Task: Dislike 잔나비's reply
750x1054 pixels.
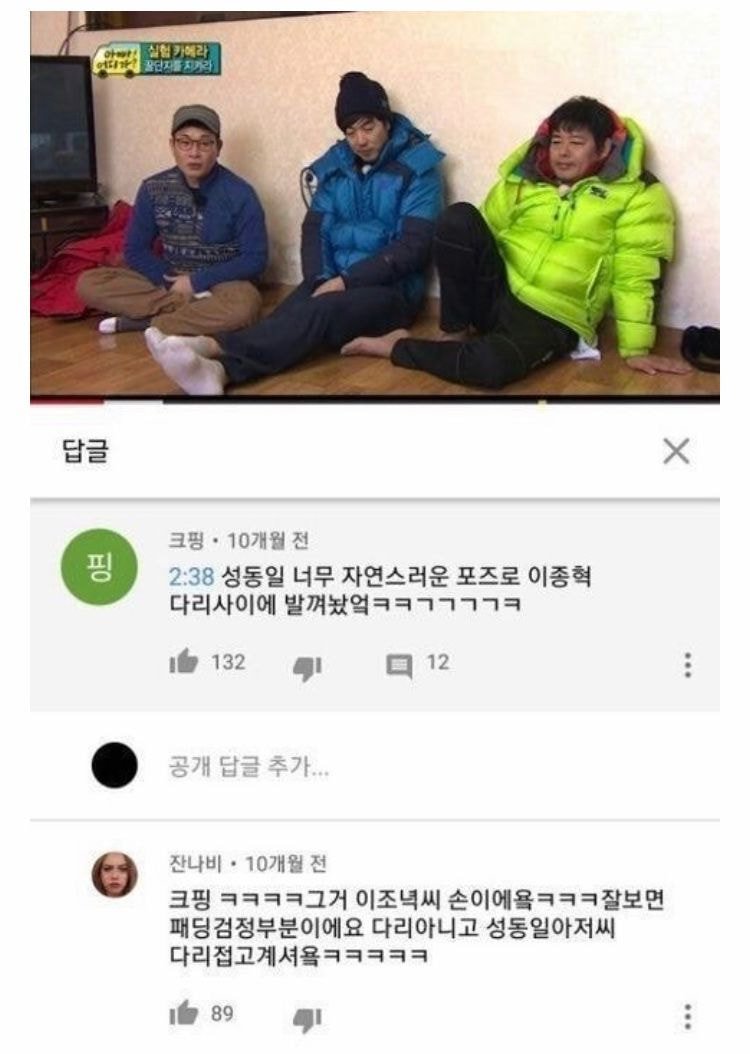Action: (x=306, y=1017)
